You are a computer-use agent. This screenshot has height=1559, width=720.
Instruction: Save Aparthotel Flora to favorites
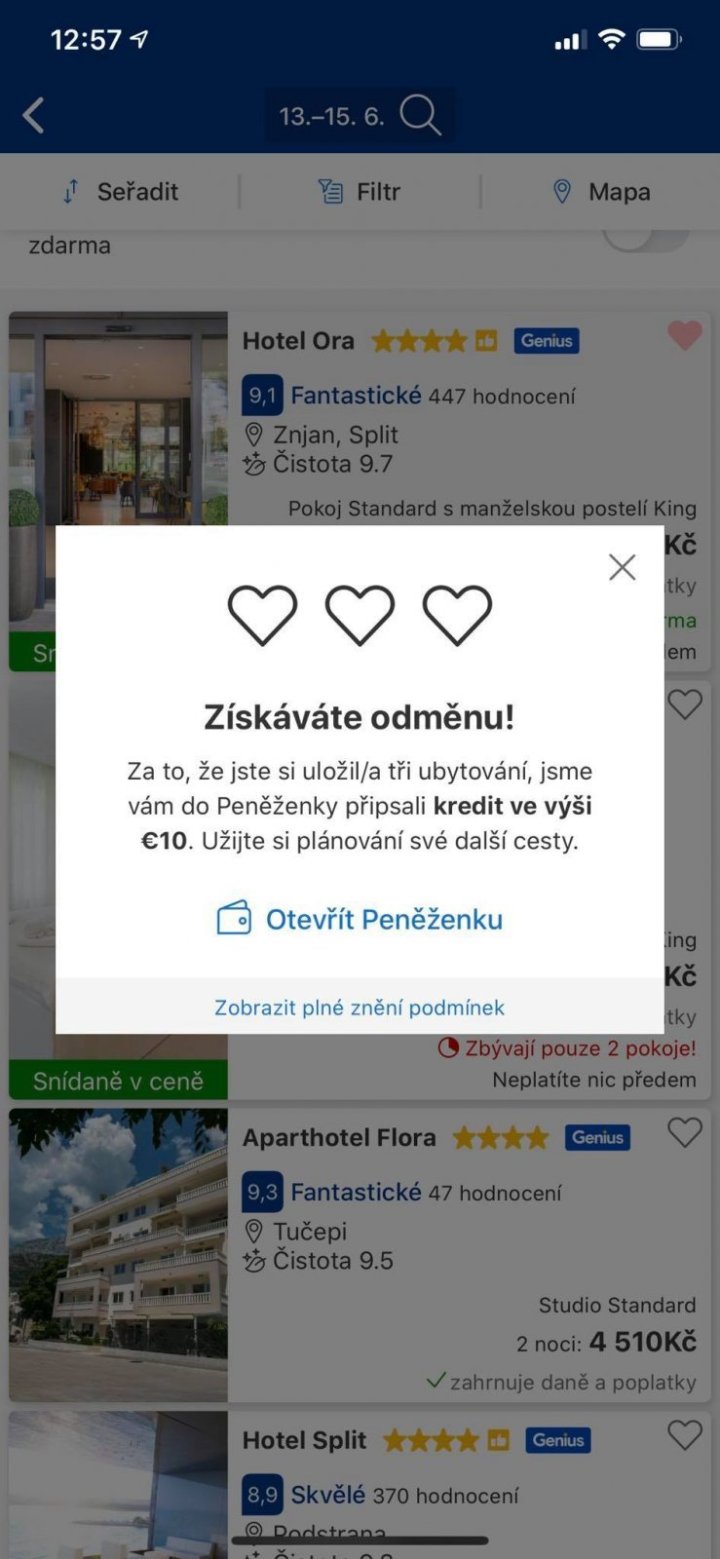[684, 1133]
